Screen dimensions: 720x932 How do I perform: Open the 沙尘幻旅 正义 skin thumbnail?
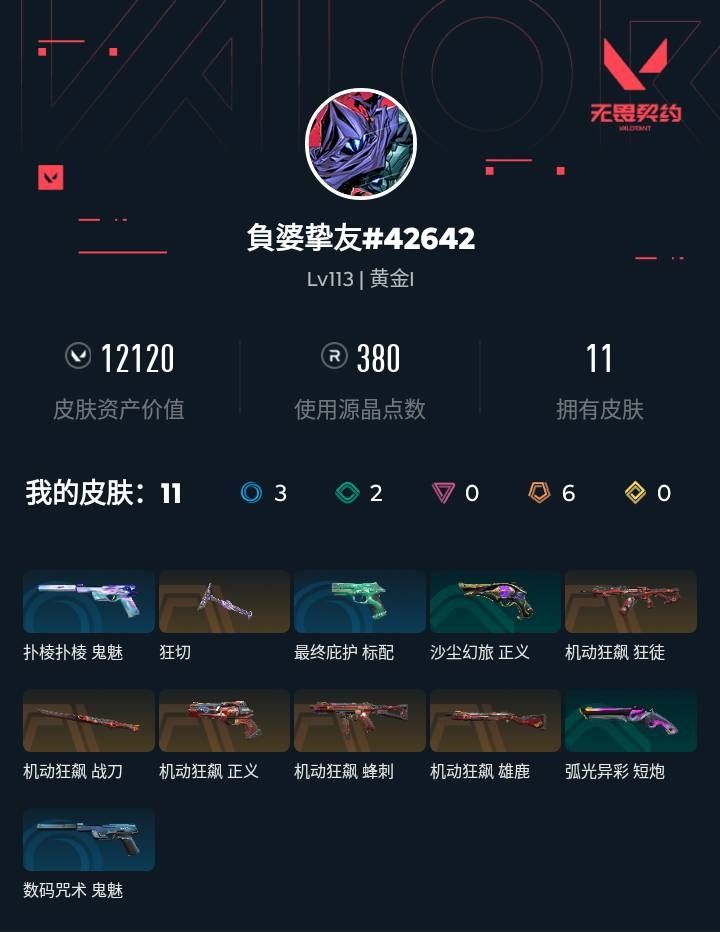[493, 601]
